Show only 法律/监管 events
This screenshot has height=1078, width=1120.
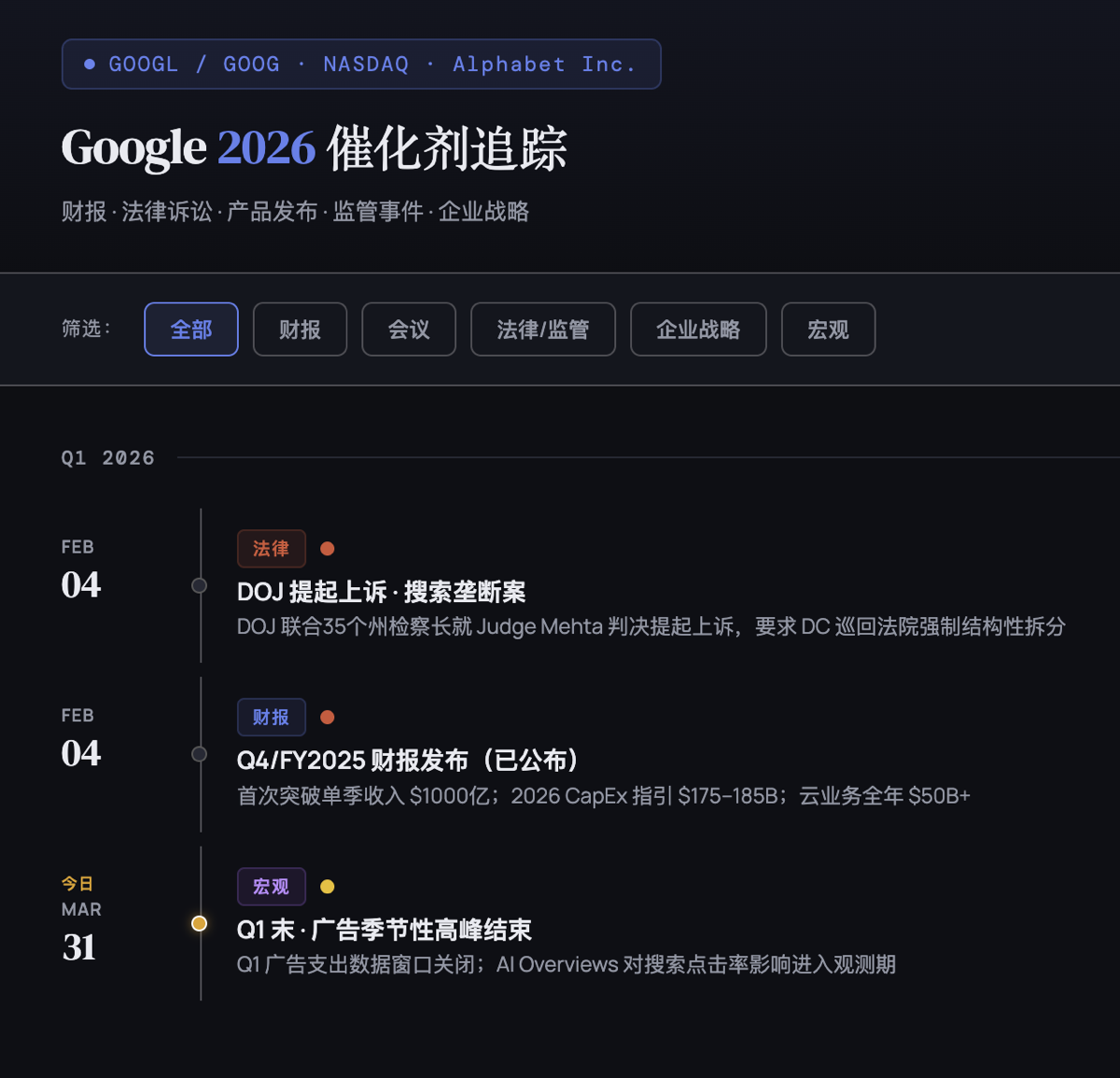tap(542, 329)
